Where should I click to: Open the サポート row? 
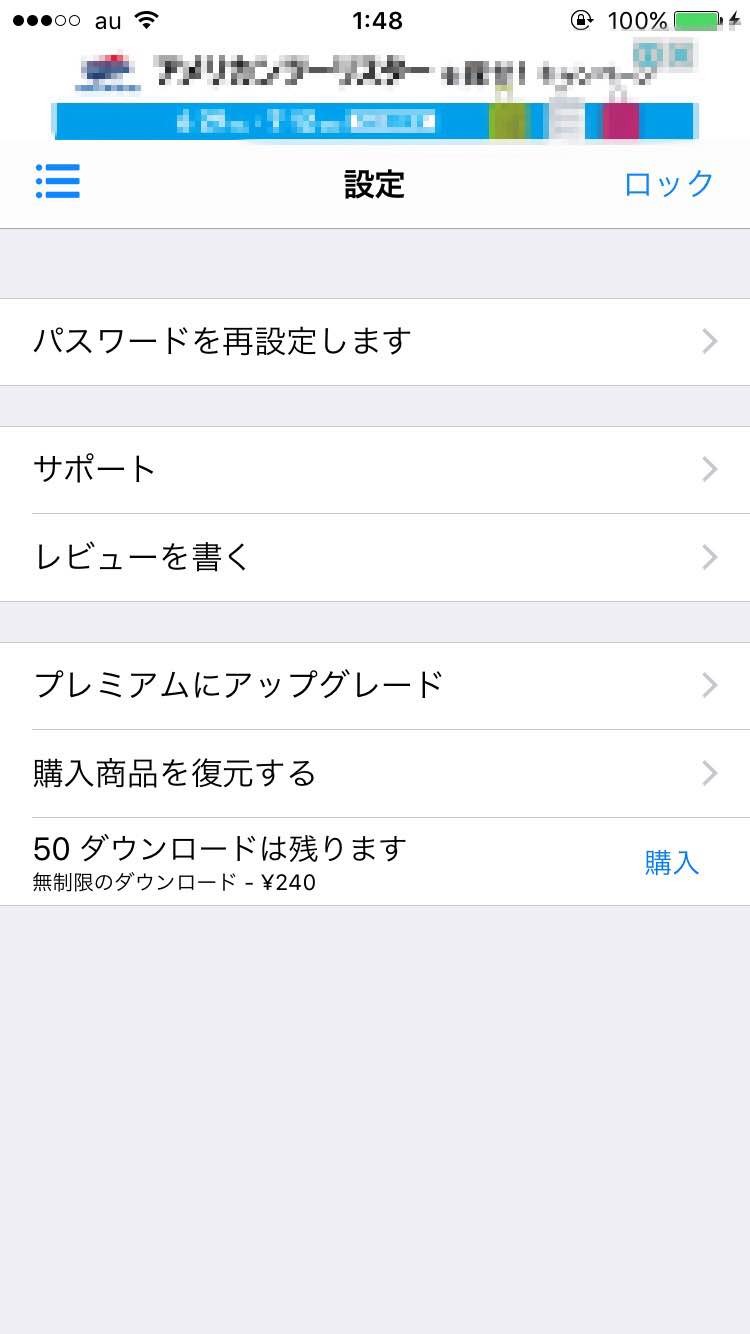374,470
